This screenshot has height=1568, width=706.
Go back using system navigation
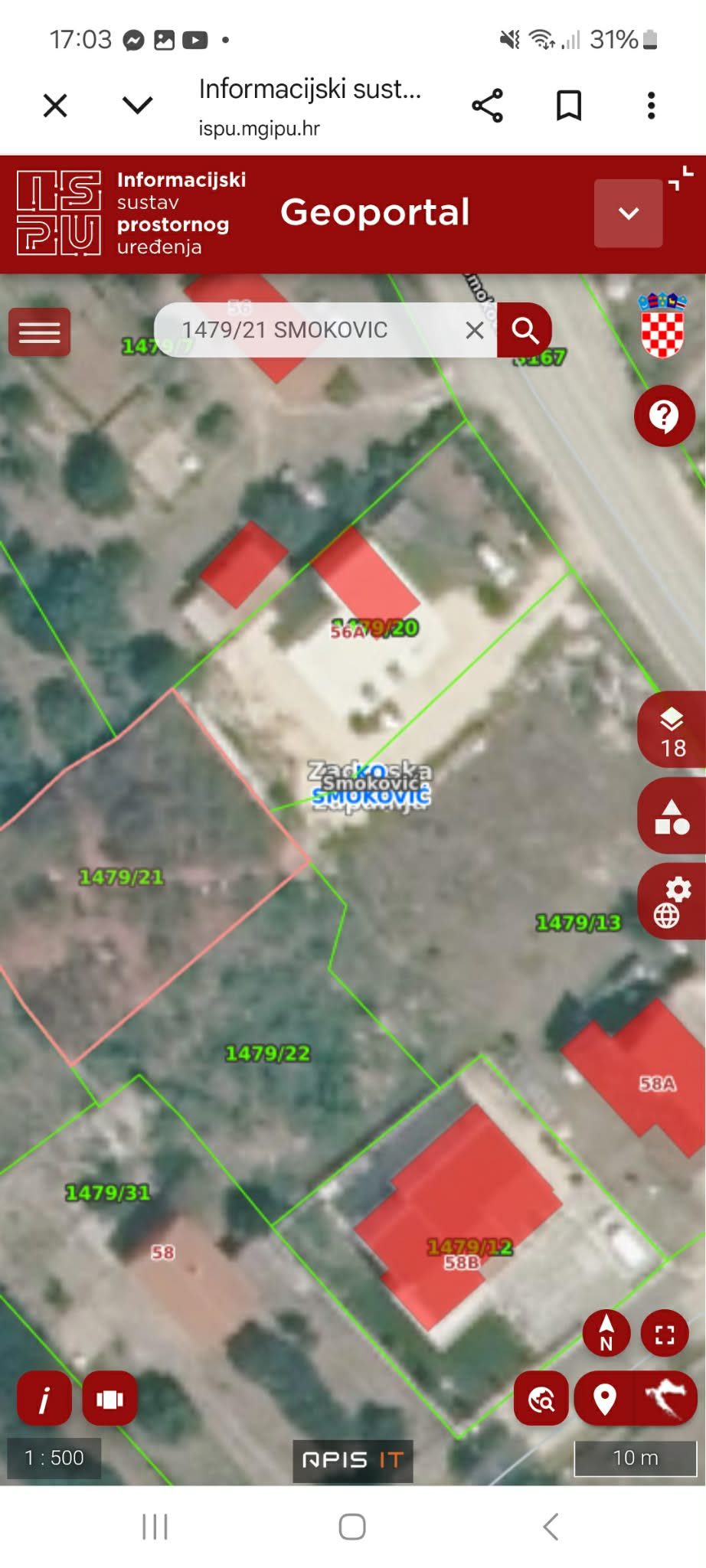[551, 1526]
